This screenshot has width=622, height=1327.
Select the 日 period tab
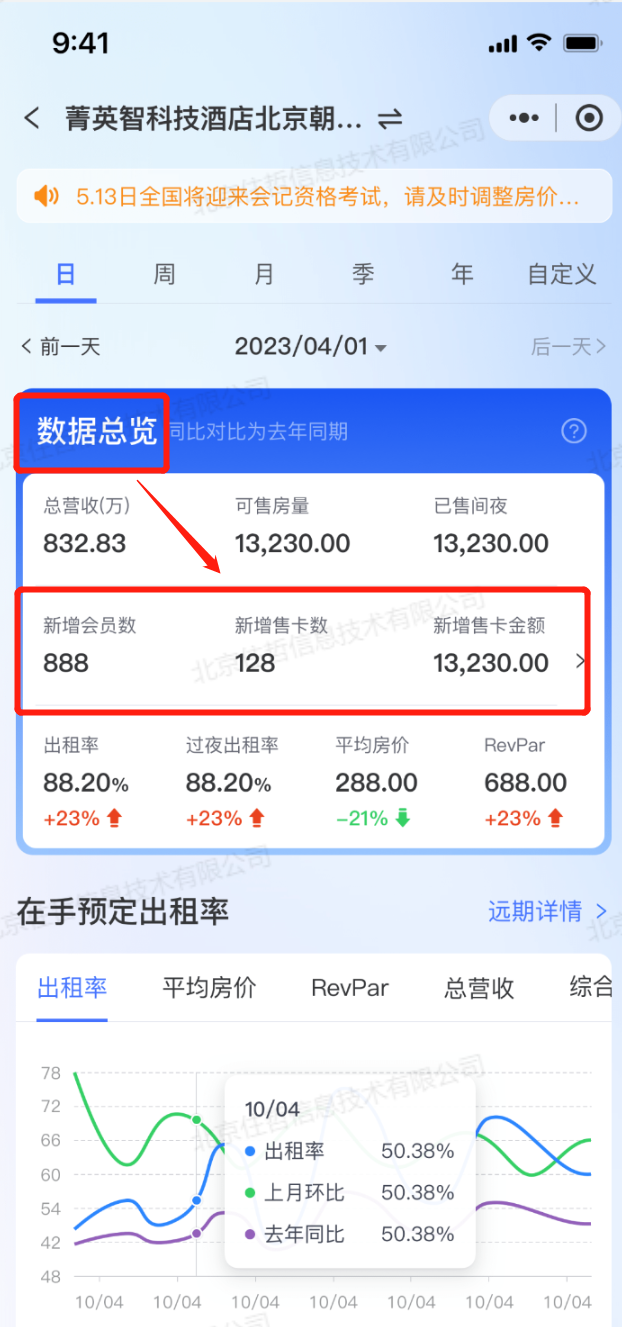tap(65, 274)
